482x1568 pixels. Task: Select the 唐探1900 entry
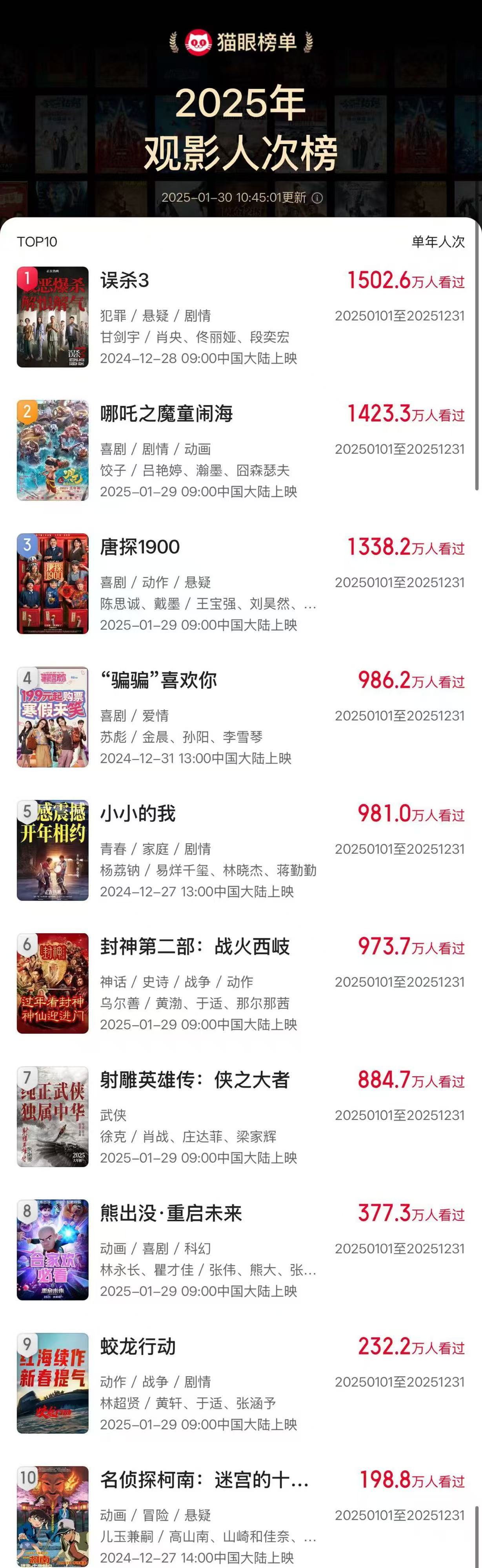[140, 547]
